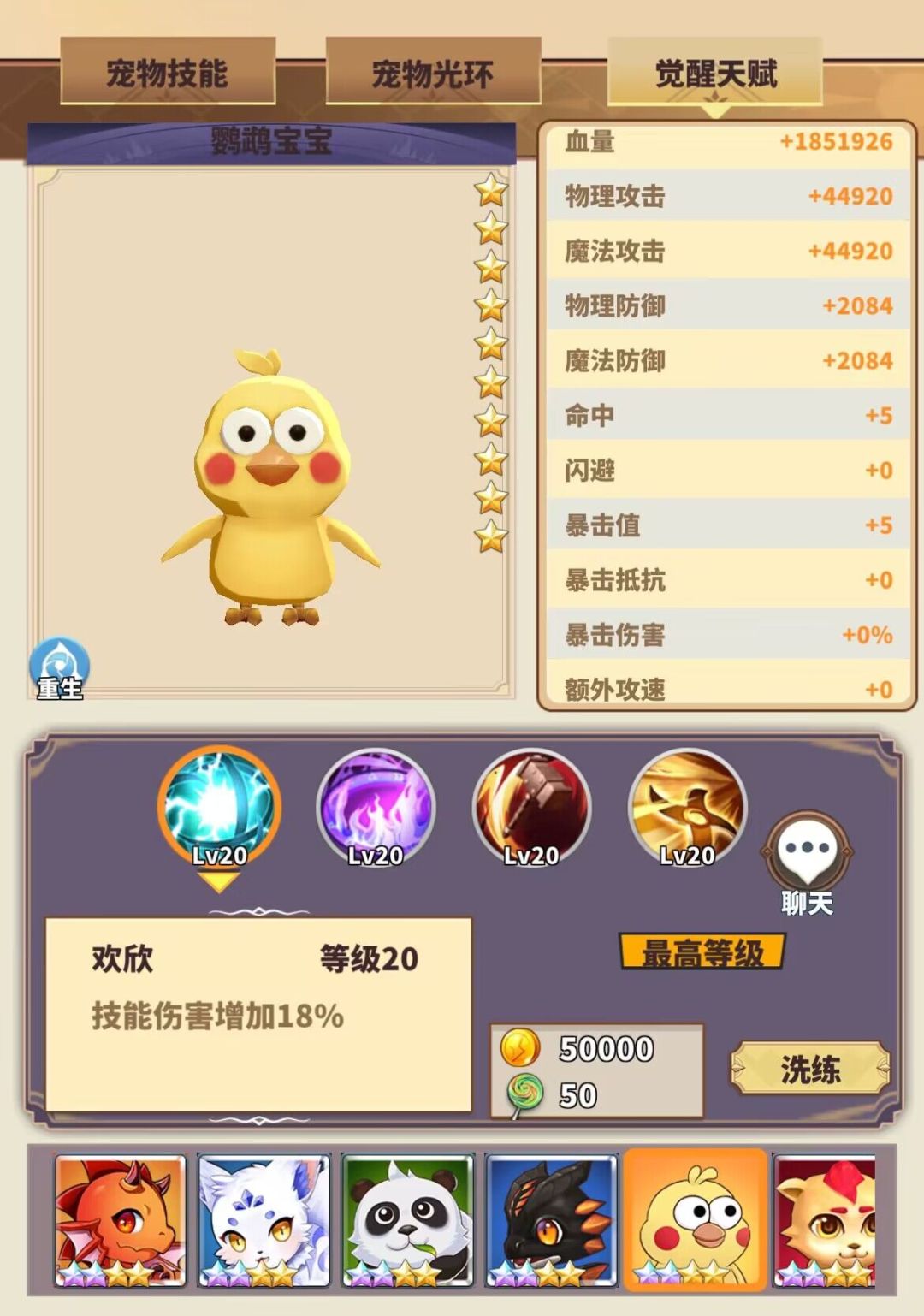Click the 最高等级 max level label
Screen dimensions: 924x1316
pyautogui.click(x=703, y=948)
